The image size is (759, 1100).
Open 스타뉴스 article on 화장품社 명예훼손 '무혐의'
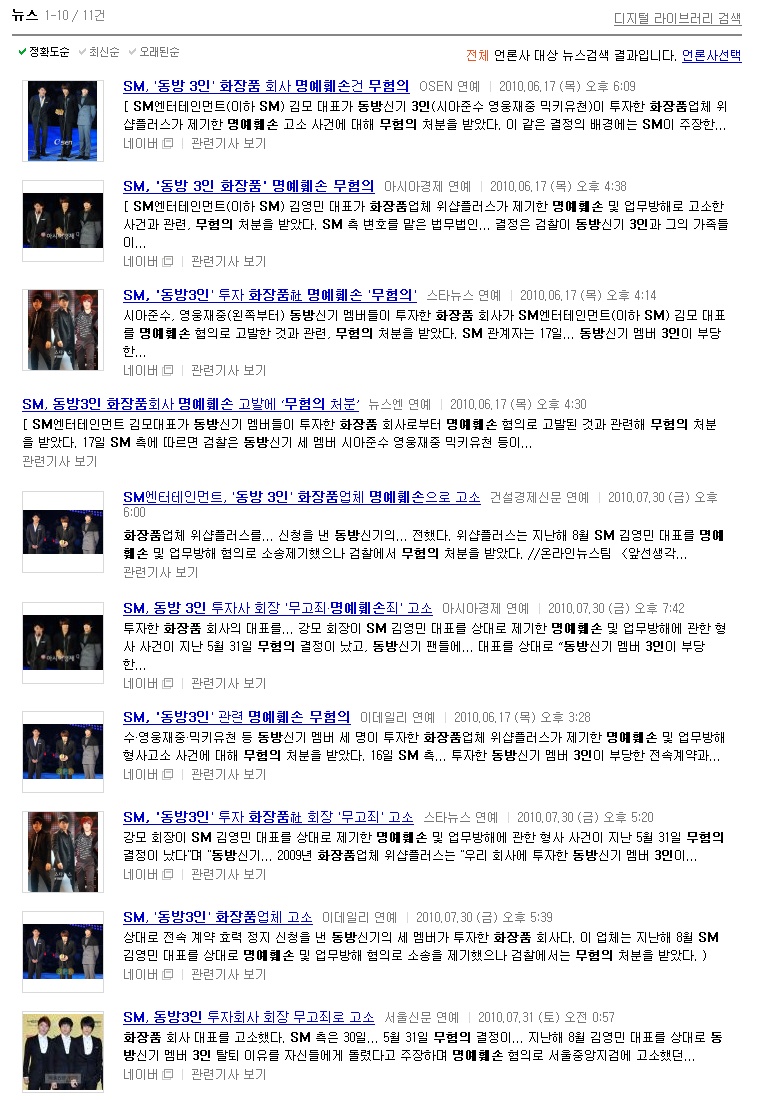pyautogui.click(x=270, y=295)
